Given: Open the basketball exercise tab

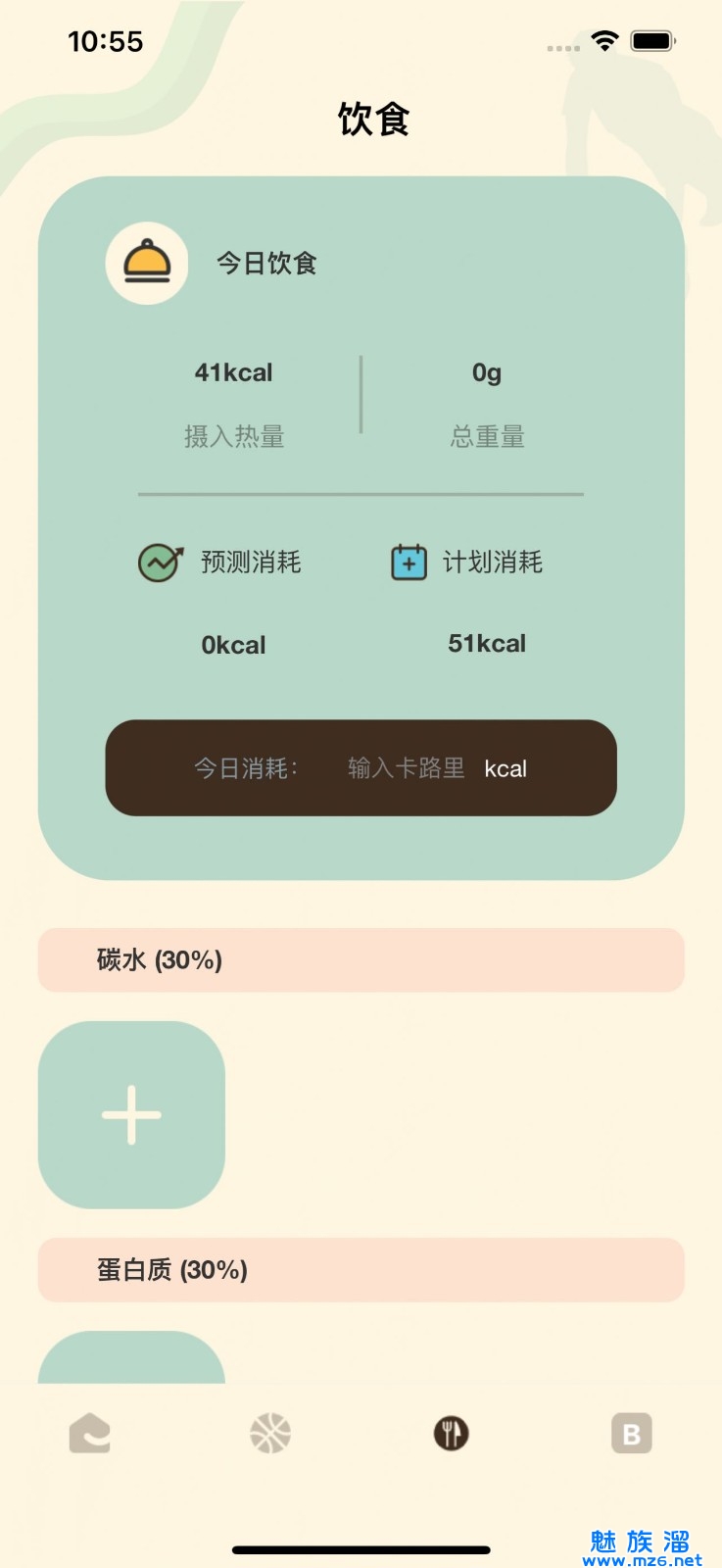Looking at the screenshot, I should click(270, 1434).
